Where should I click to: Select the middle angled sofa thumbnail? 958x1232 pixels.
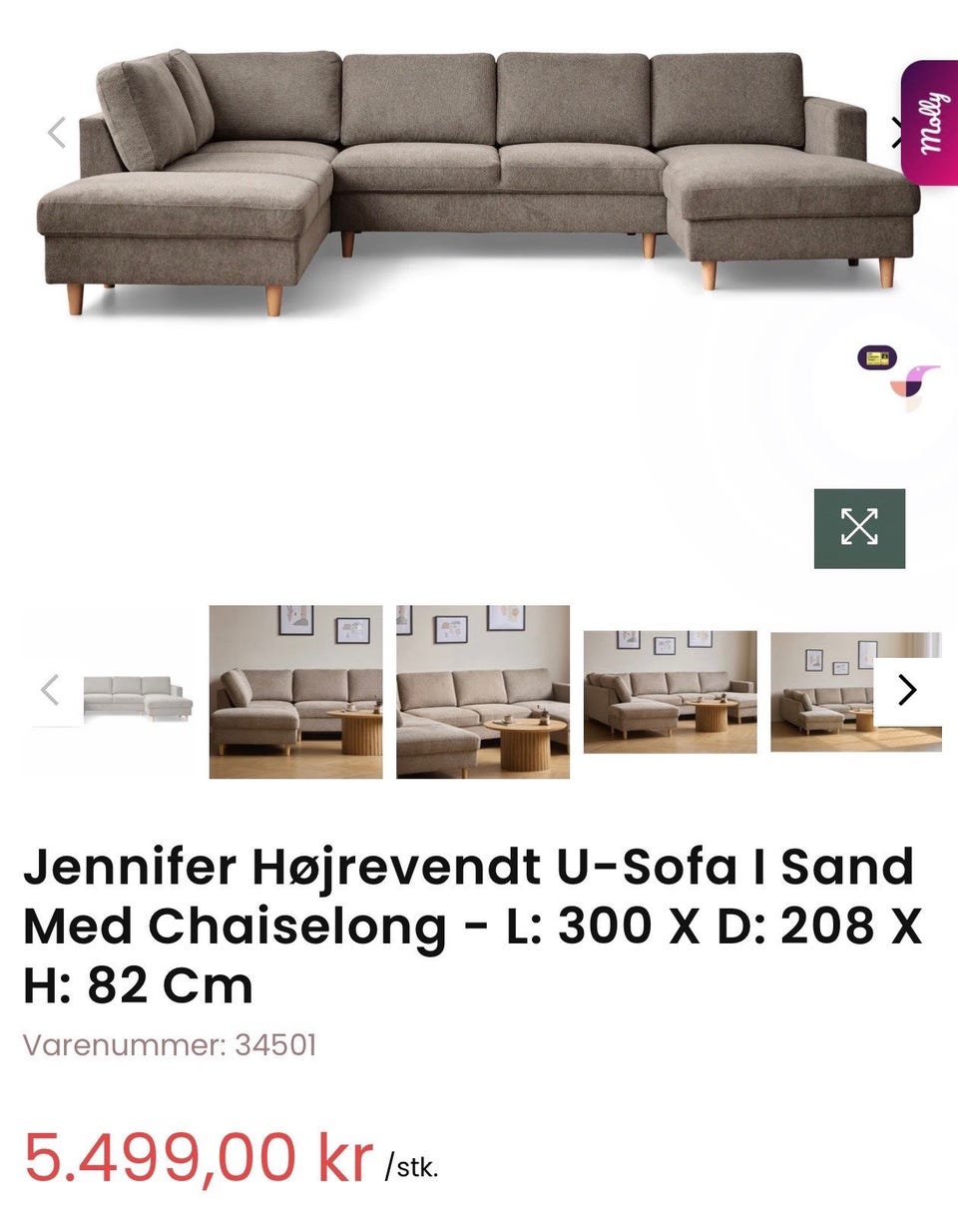482,689
